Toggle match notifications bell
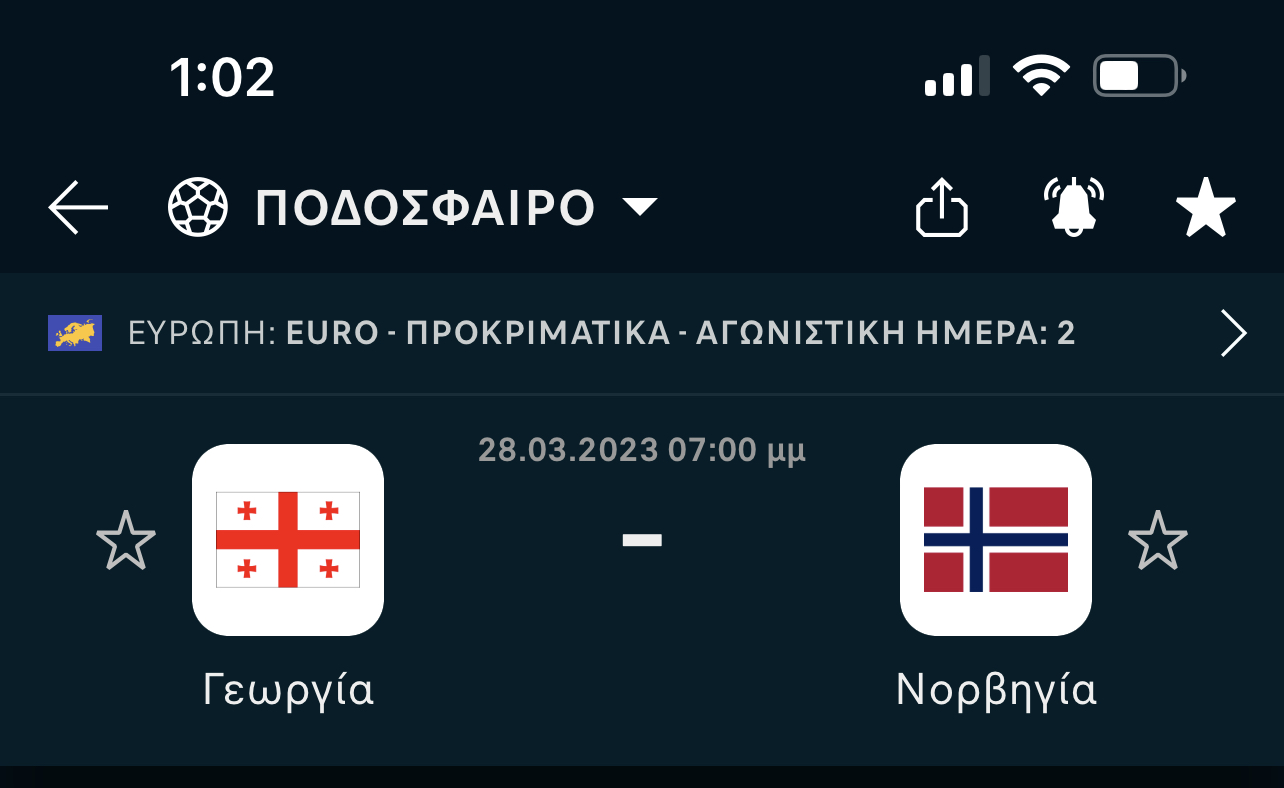This screenshot has height=788, width=1284. [x=1073, y=207]
